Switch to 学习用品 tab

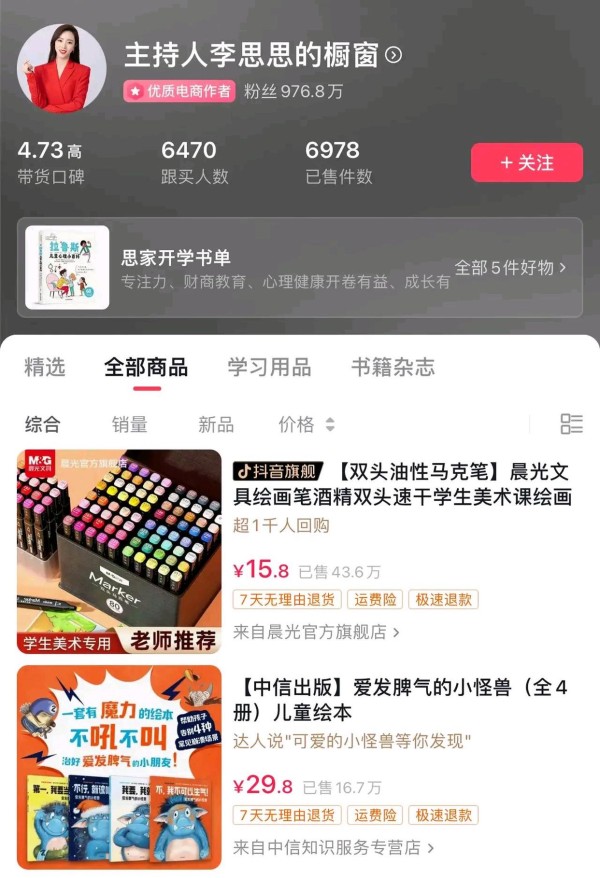[x=269, y=367]
